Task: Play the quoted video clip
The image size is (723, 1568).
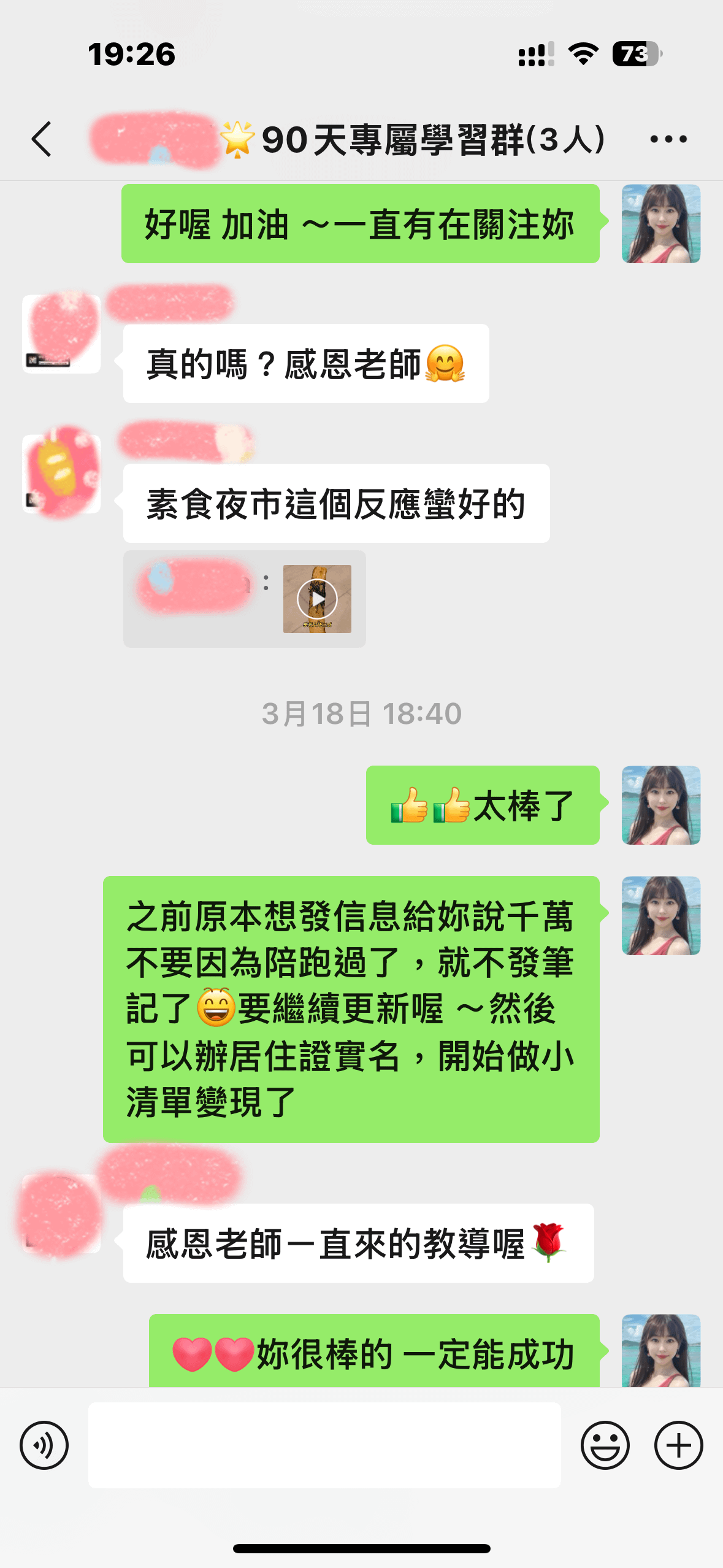Action: (317, 599)
